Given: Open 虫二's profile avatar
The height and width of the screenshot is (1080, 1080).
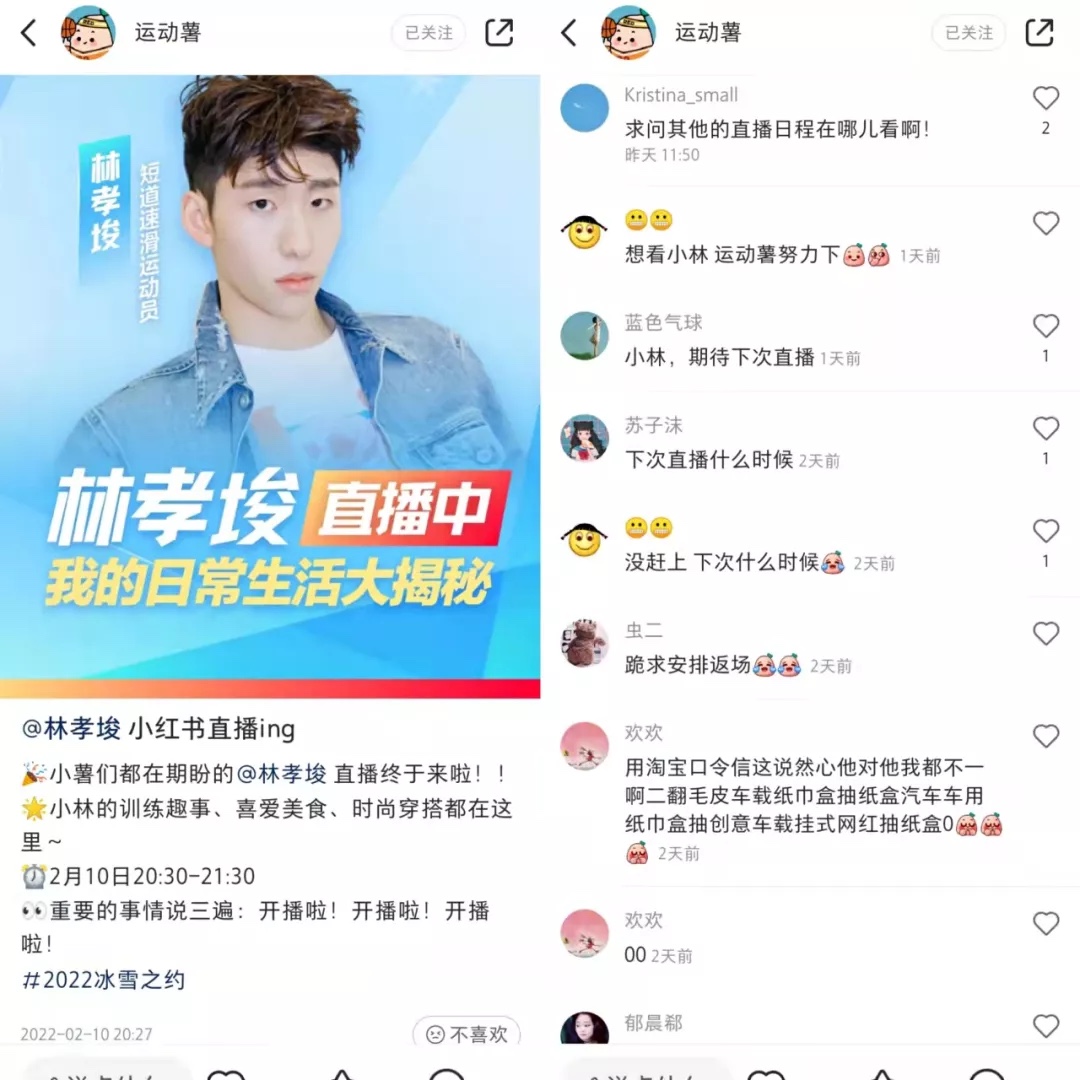Looking at the screenshot, I should tap(585, 643).
